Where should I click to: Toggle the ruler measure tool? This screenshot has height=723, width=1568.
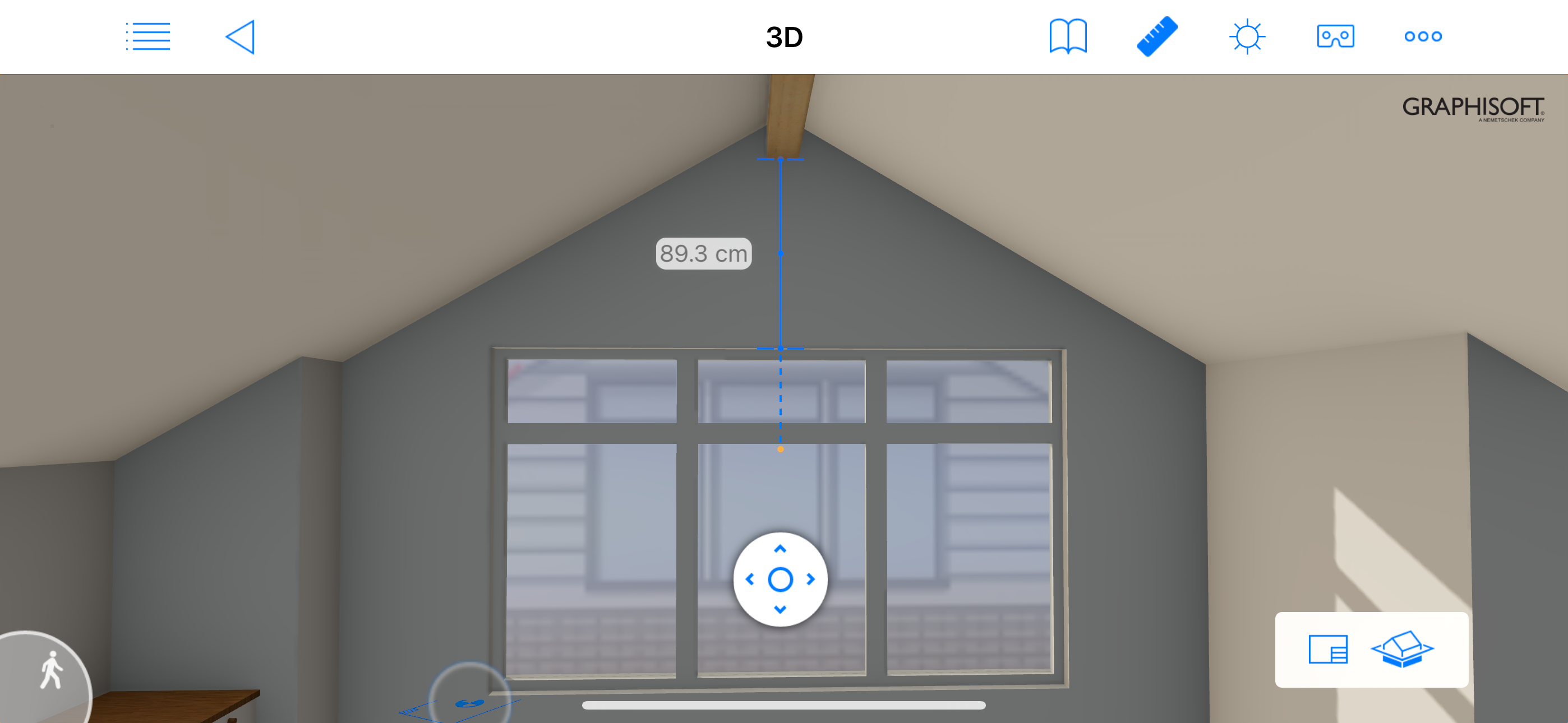coord(1157,36)
